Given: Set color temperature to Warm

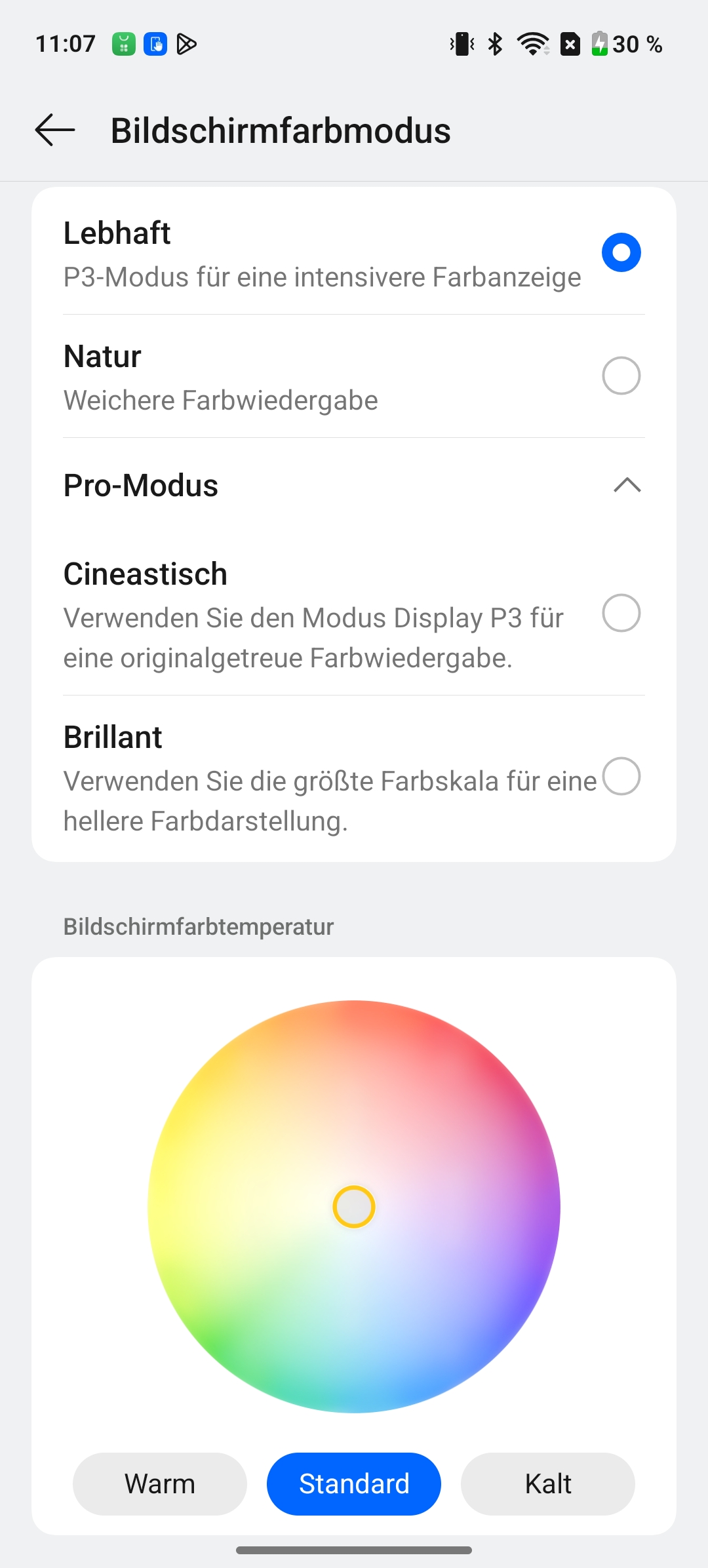Looking at the screenshot, I should (x=160, y=1484).
